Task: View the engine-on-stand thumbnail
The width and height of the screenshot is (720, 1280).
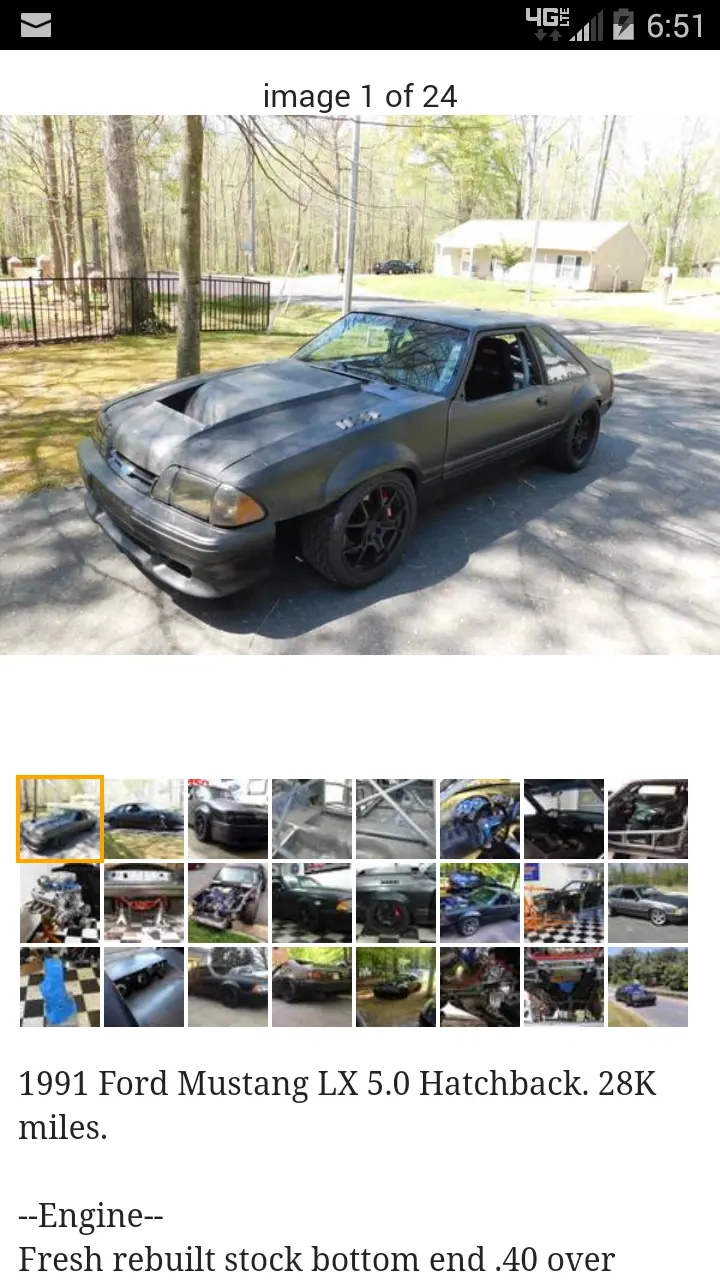Action: pyautogui.click(x=60, y=903)
